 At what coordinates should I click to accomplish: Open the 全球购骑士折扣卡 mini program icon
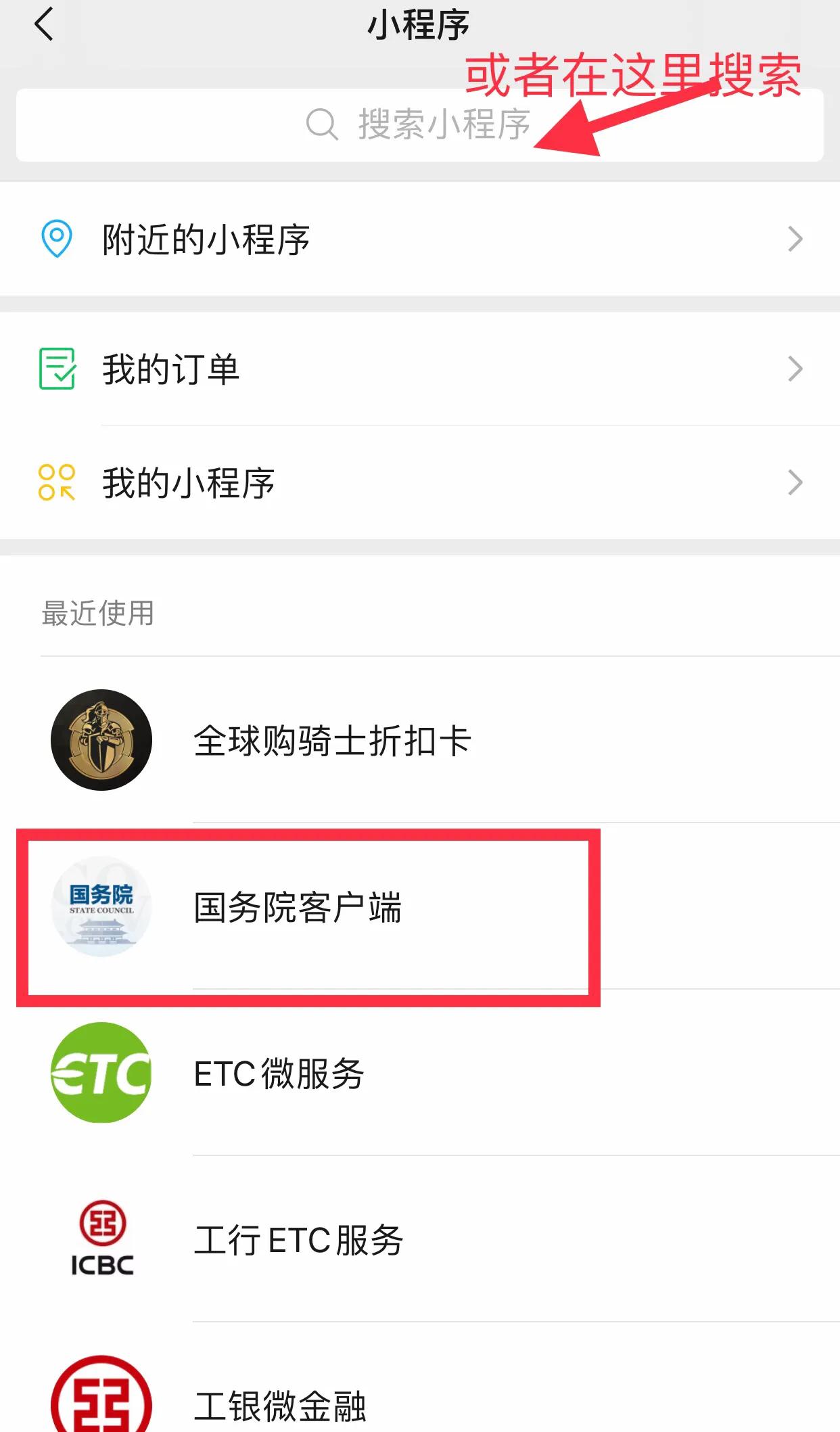100,741
